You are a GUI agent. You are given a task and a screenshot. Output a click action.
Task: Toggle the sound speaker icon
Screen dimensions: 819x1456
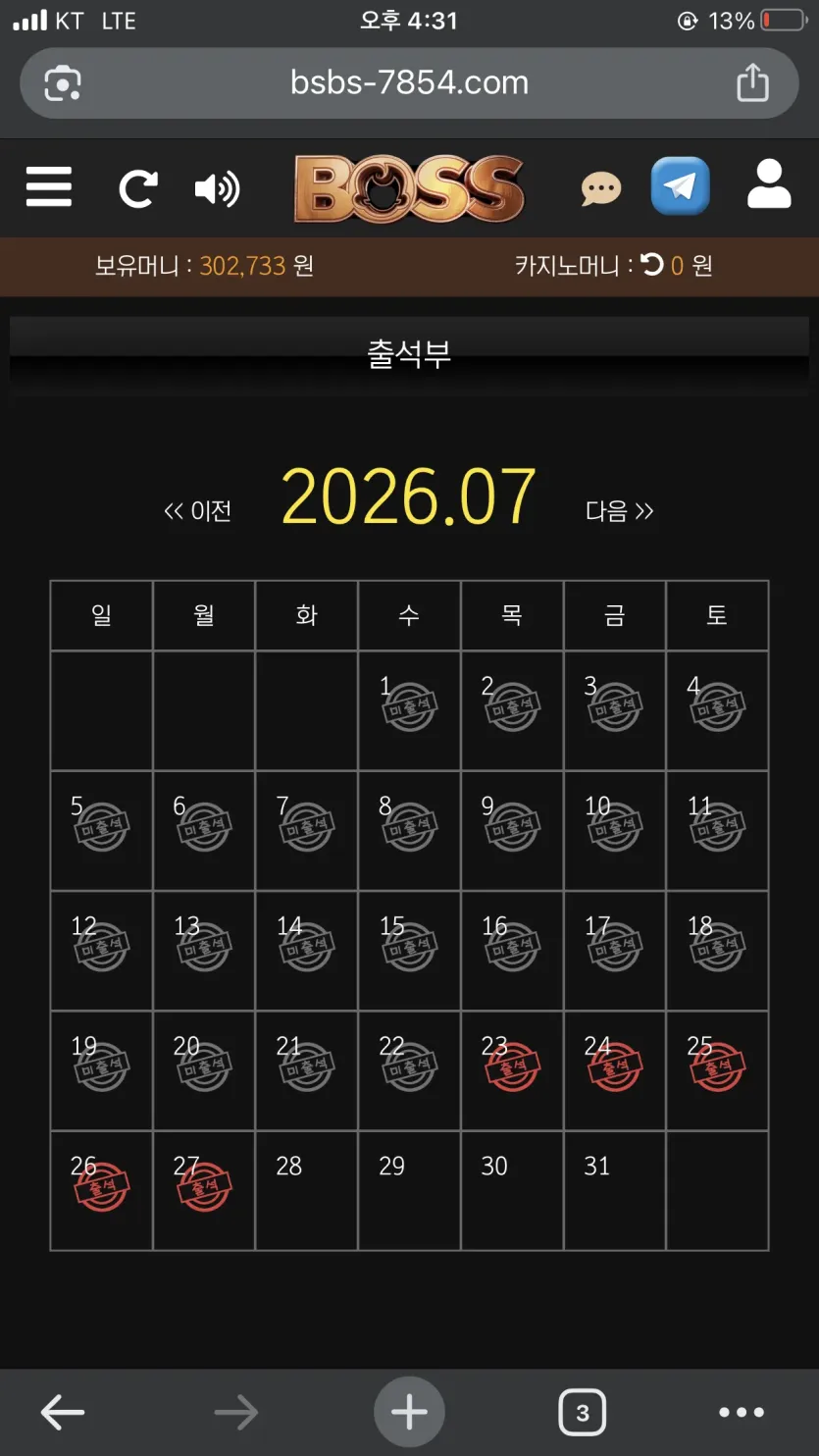click(x=217, y=188)
